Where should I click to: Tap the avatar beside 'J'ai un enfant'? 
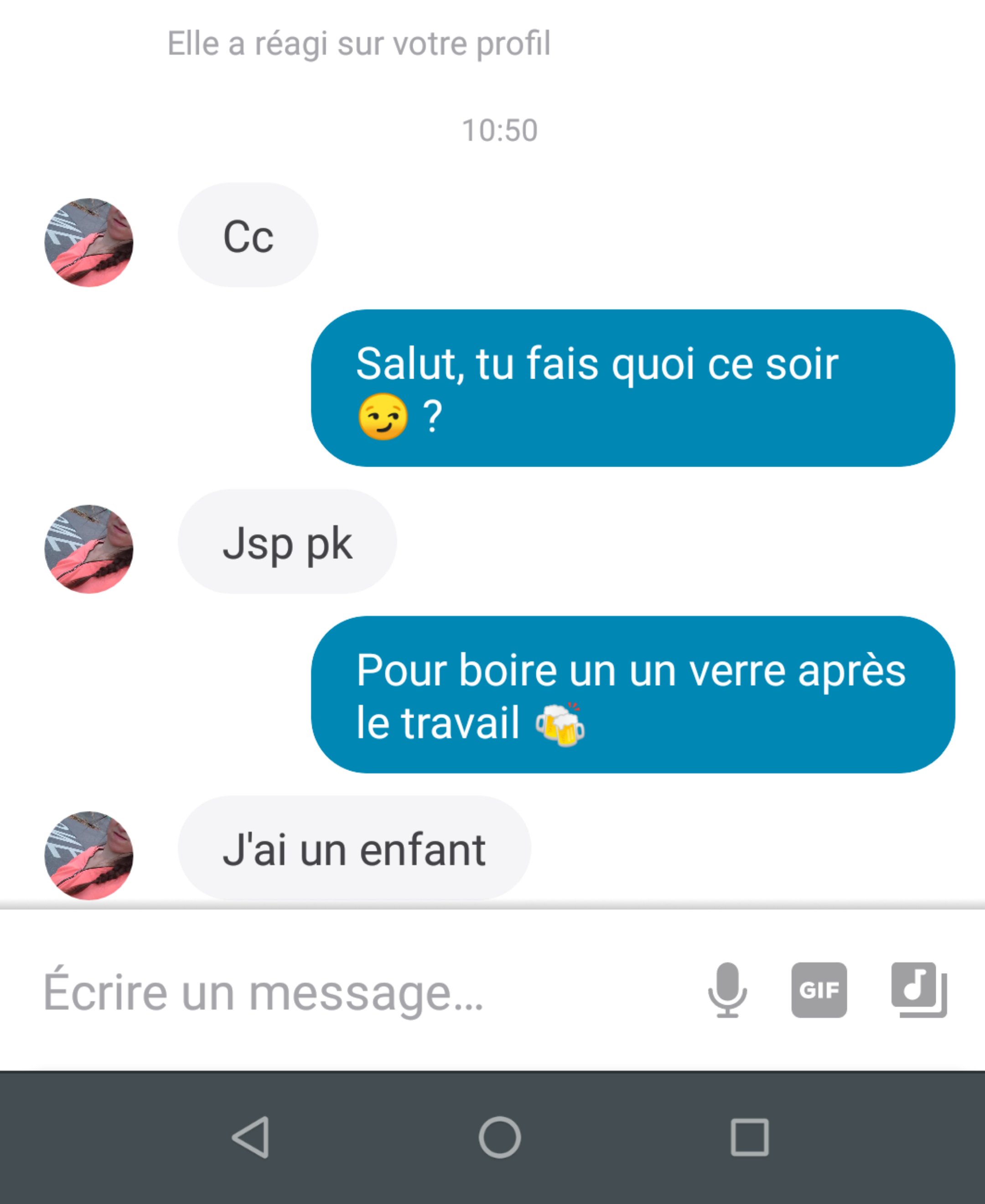pyautogui.click(x=89, y=855)
